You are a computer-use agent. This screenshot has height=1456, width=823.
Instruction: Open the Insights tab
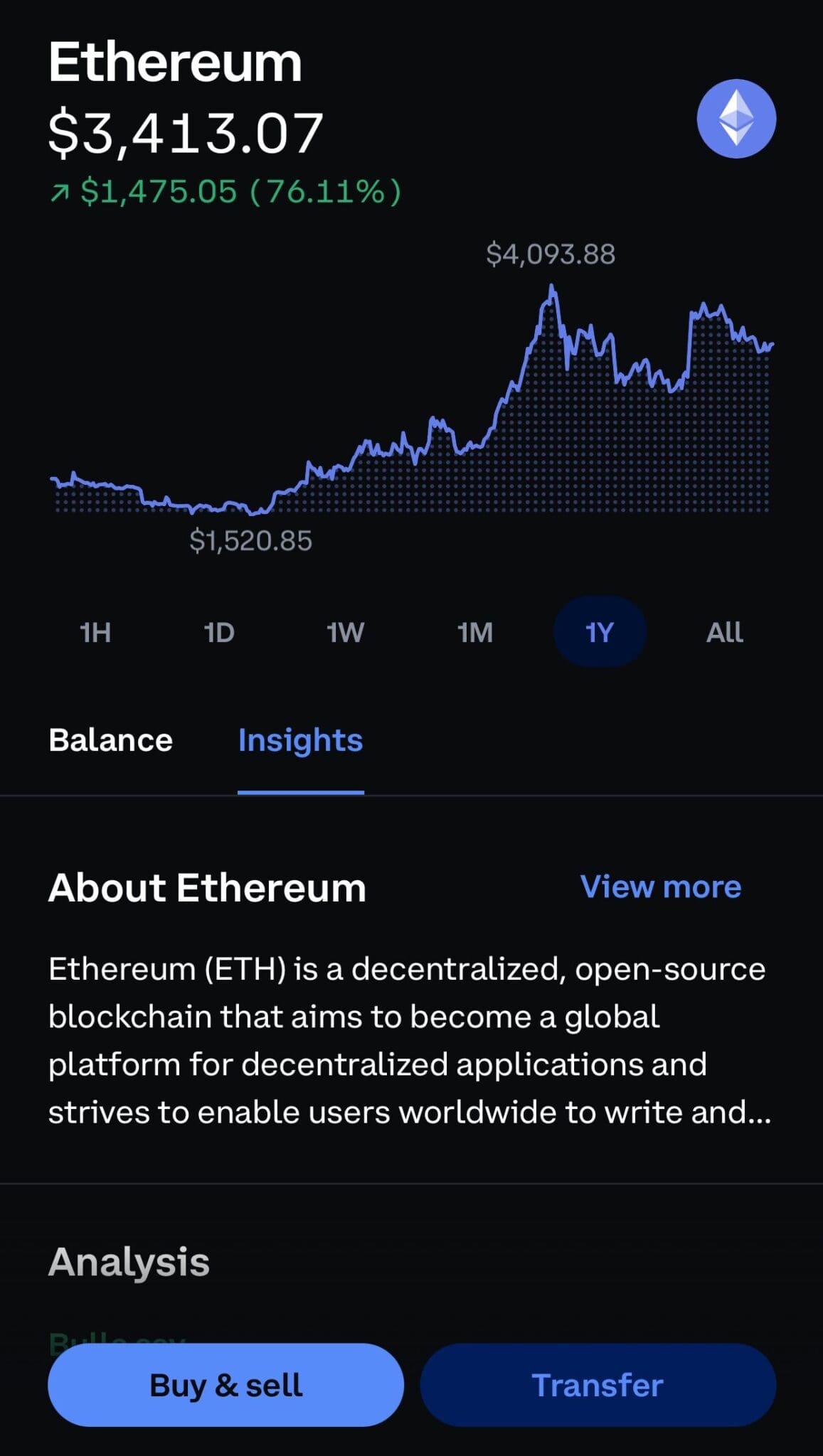point(301,739)
